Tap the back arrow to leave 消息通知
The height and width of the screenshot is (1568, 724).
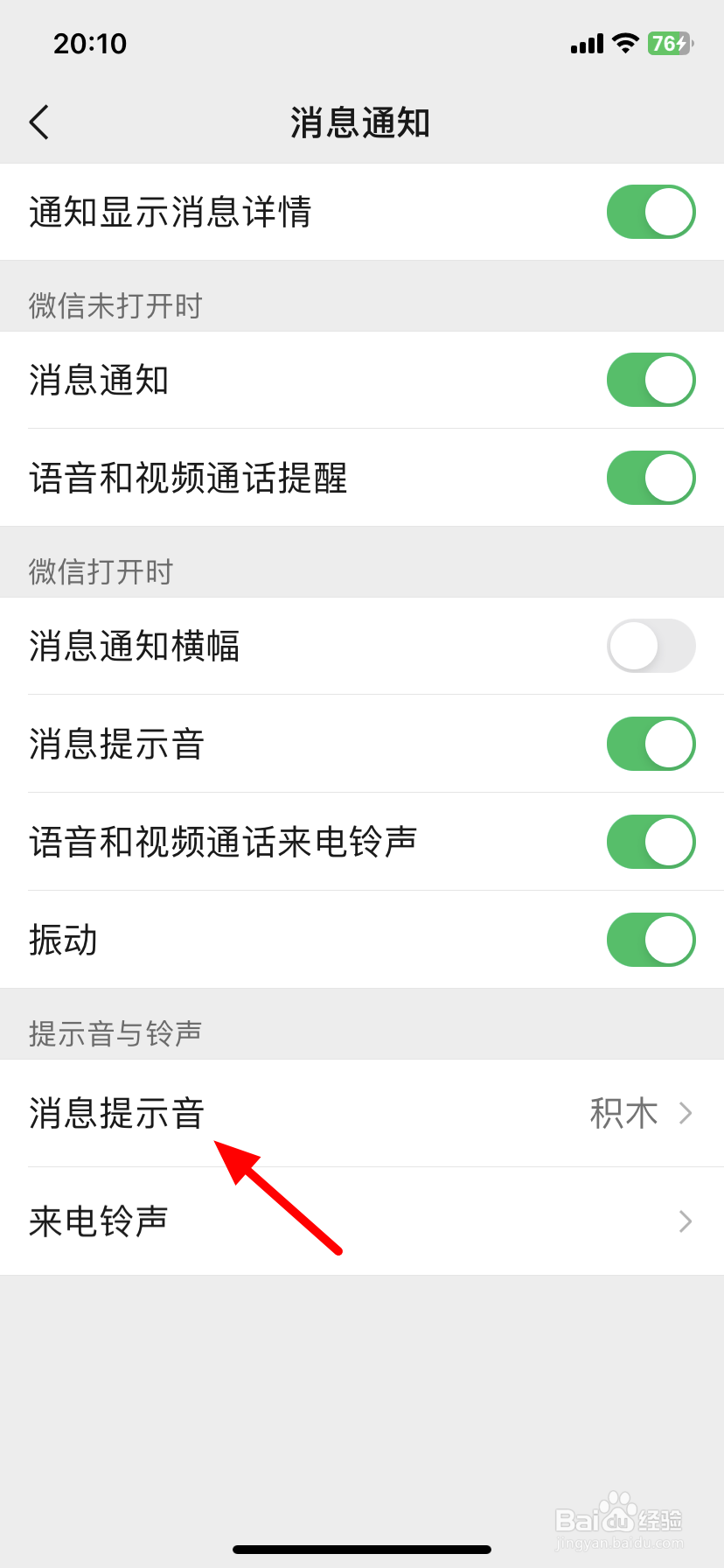(39, 122)
